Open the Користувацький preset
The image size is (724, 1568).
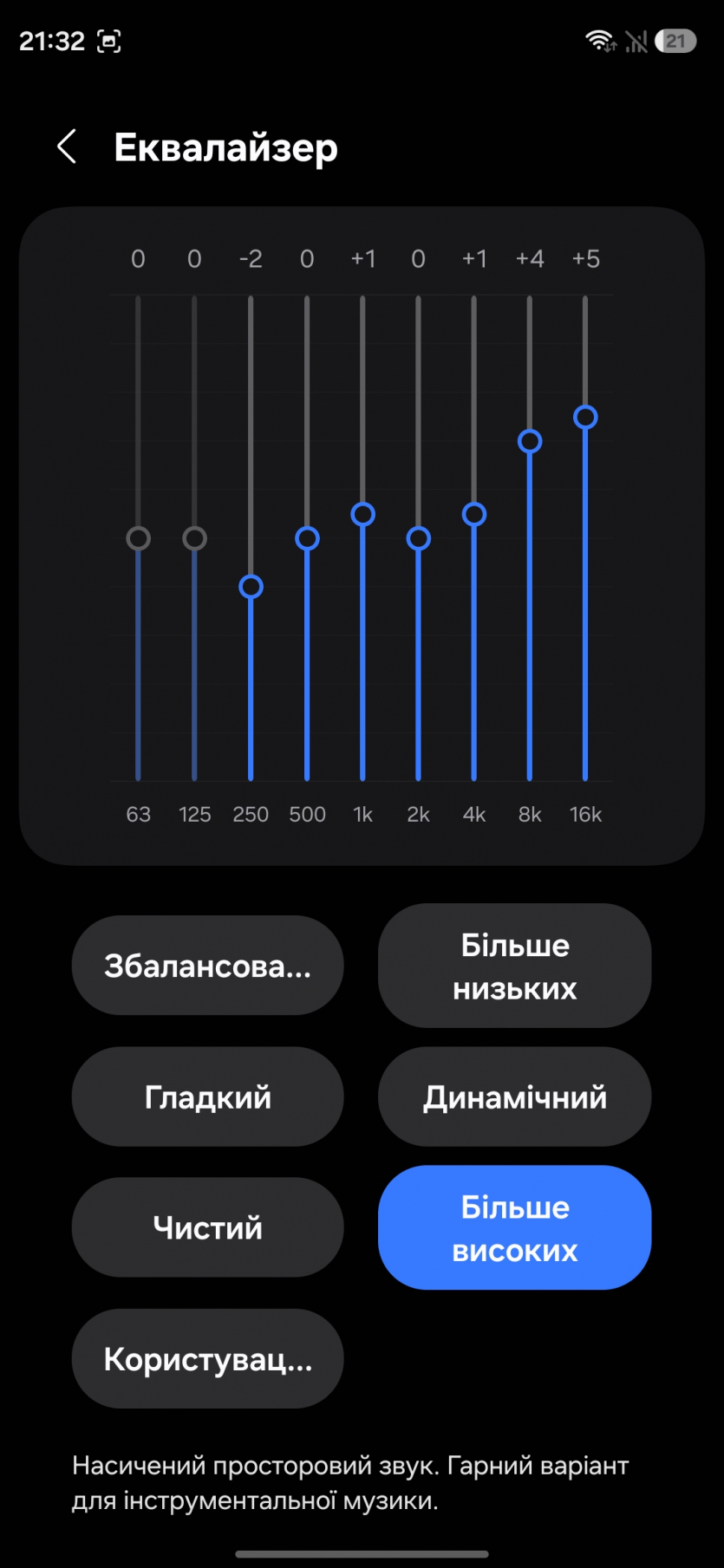(x=207, y=1359)
